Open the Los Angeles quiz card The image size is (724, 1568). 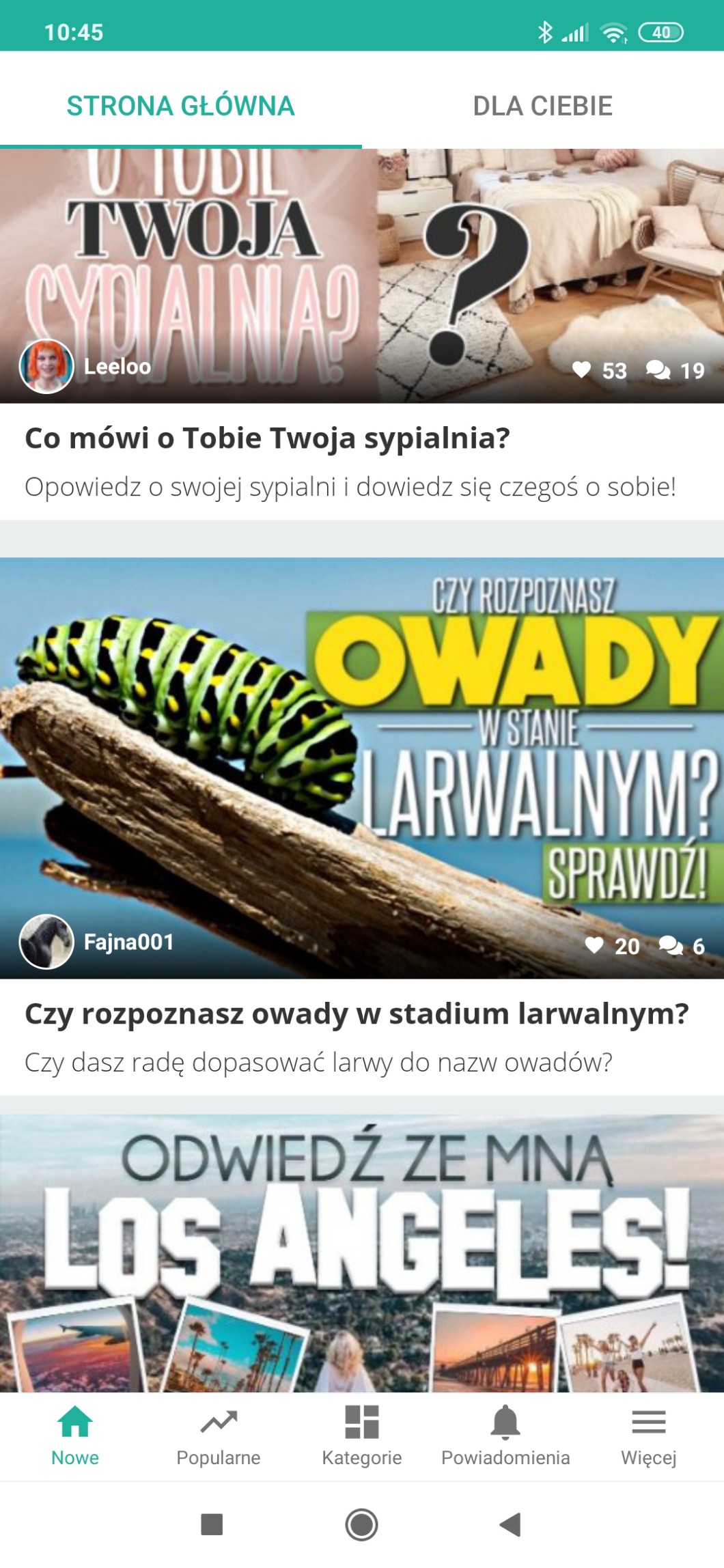(362, 1253)
